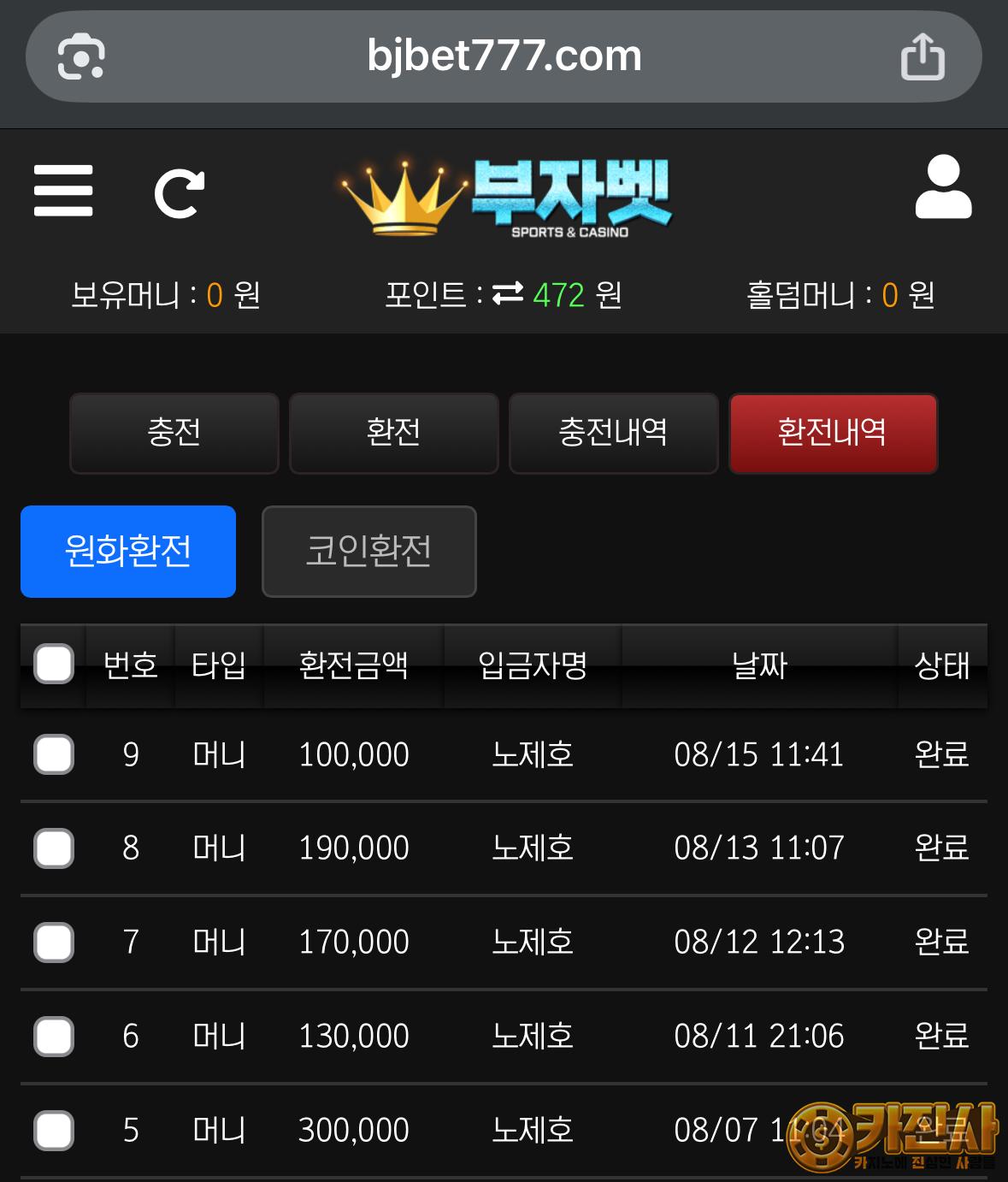Open the user profile icon
The width and height of the screenshot is (1008, 1182).
tap(943, 187)
